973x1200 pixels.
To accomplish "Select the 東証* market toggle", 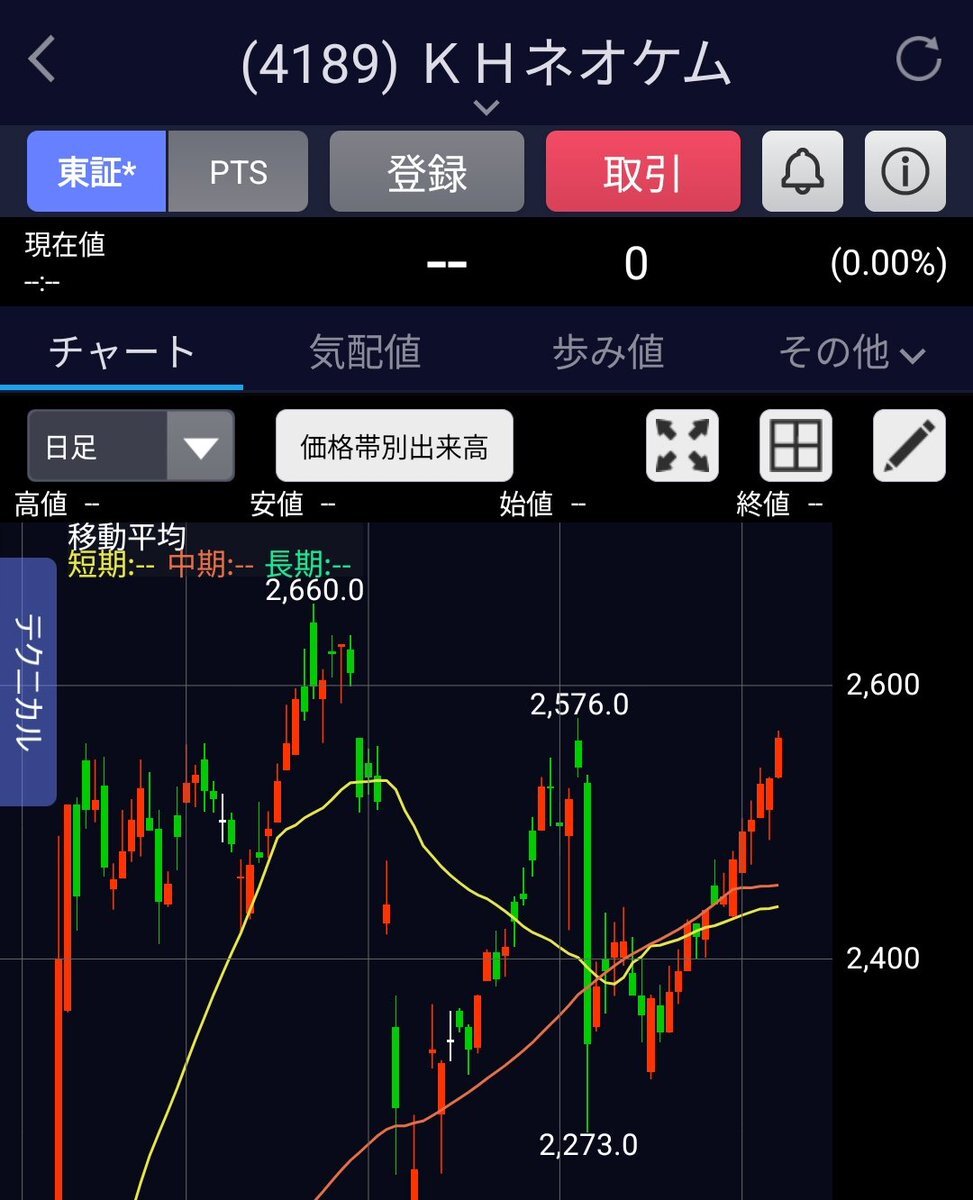I will click(x=95, y=171).
